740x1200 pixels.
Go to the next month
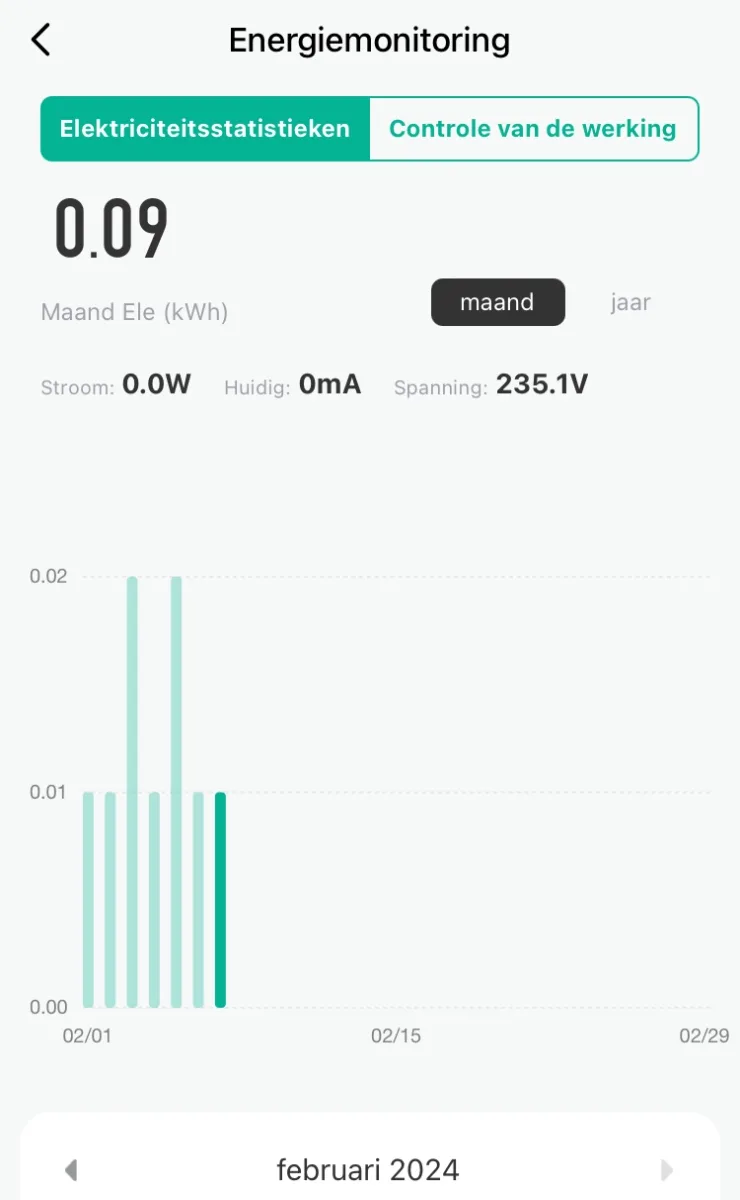(x=667, y=1169)
